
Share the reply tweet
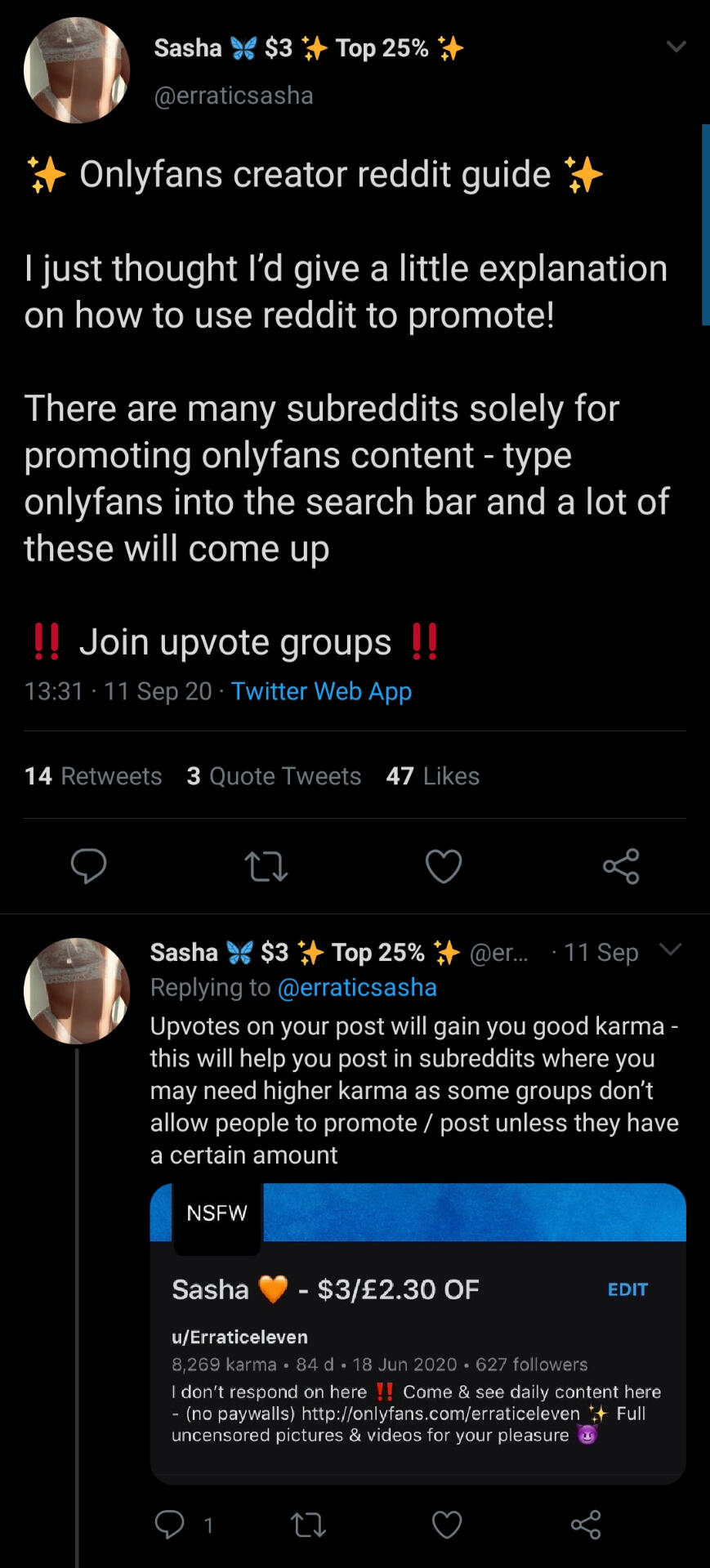tap(587, 1523)
